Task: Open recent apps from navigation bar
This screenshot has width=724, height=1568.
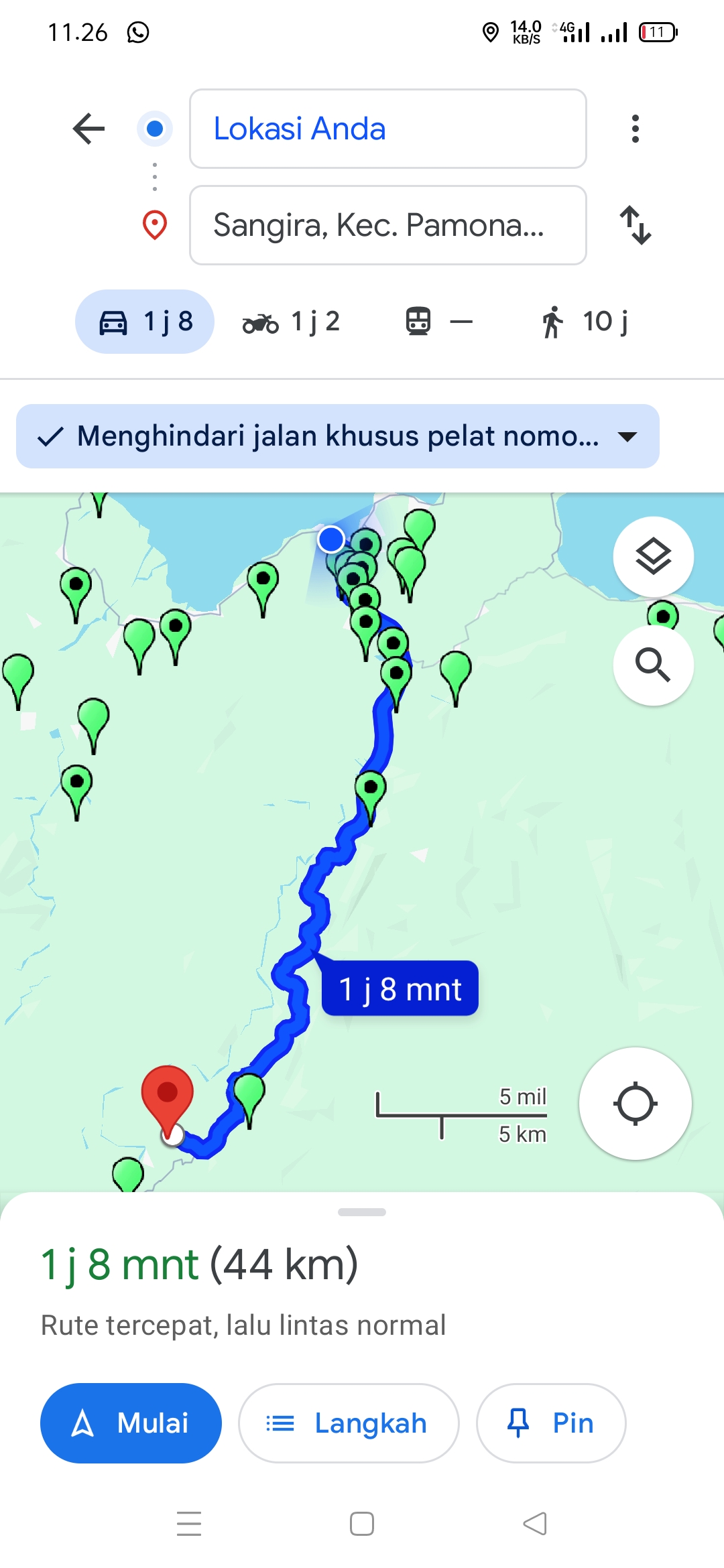Action: pos(189,1523)
